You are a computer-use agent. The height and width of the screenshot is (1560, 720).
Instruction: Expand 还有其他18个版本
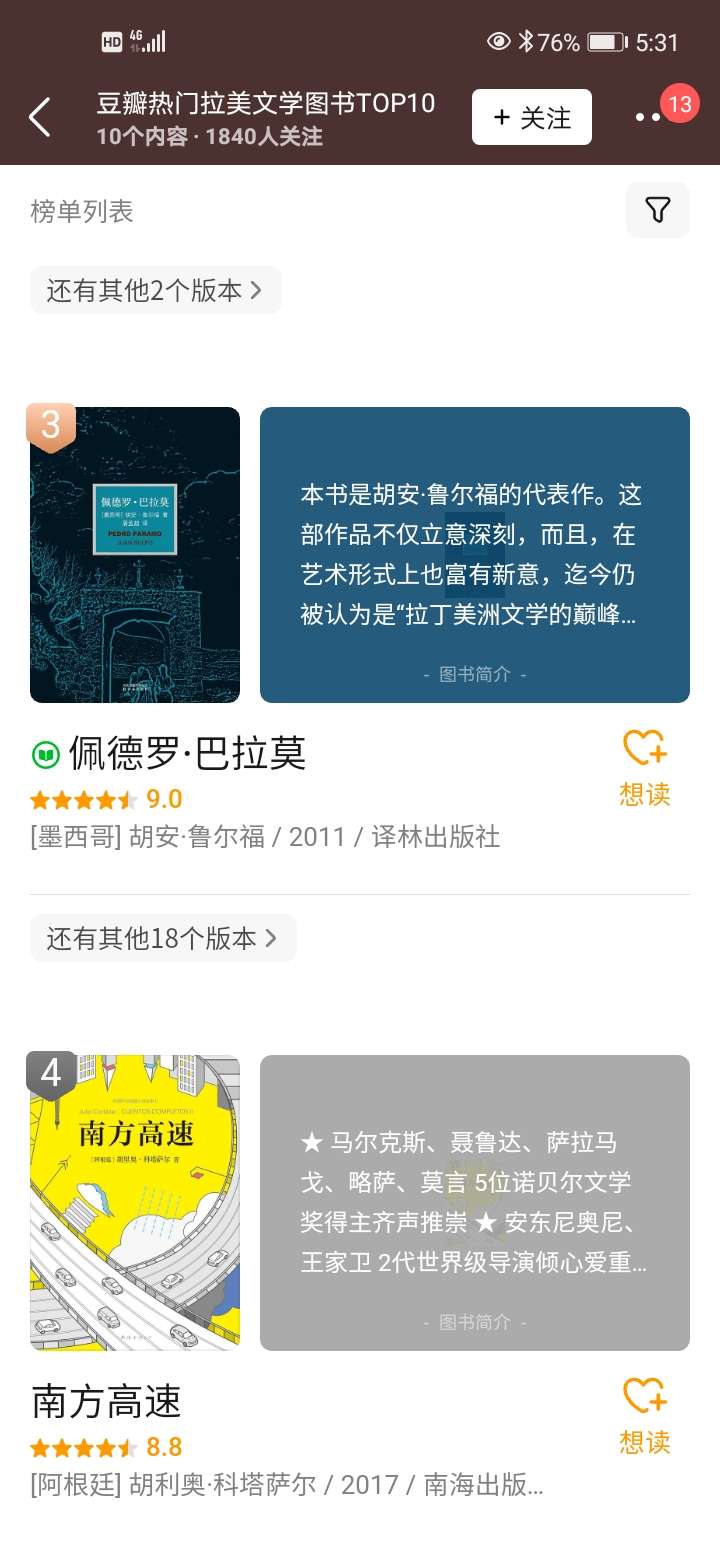(x=163, y=938)
